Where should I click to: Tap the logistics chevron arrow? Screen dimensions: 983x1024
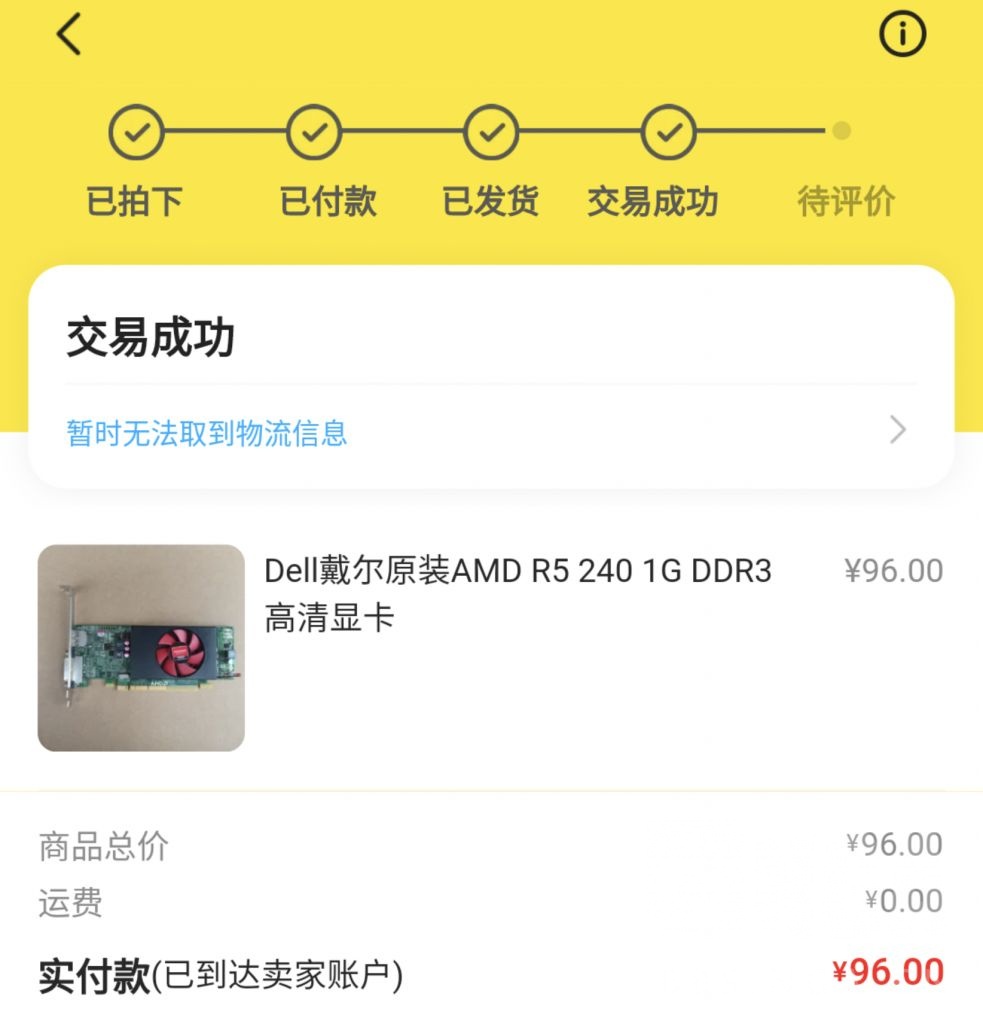(897, 430)
